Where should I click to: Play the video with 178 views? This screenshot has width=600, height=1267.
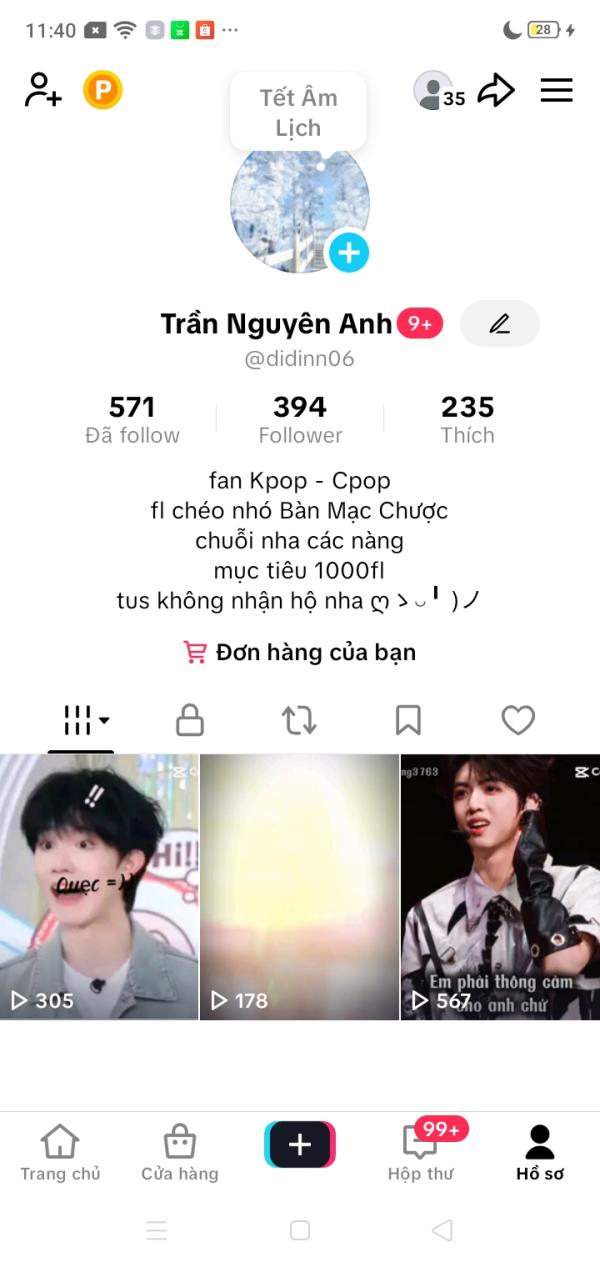pyautogui.click(x=300, y=887)
